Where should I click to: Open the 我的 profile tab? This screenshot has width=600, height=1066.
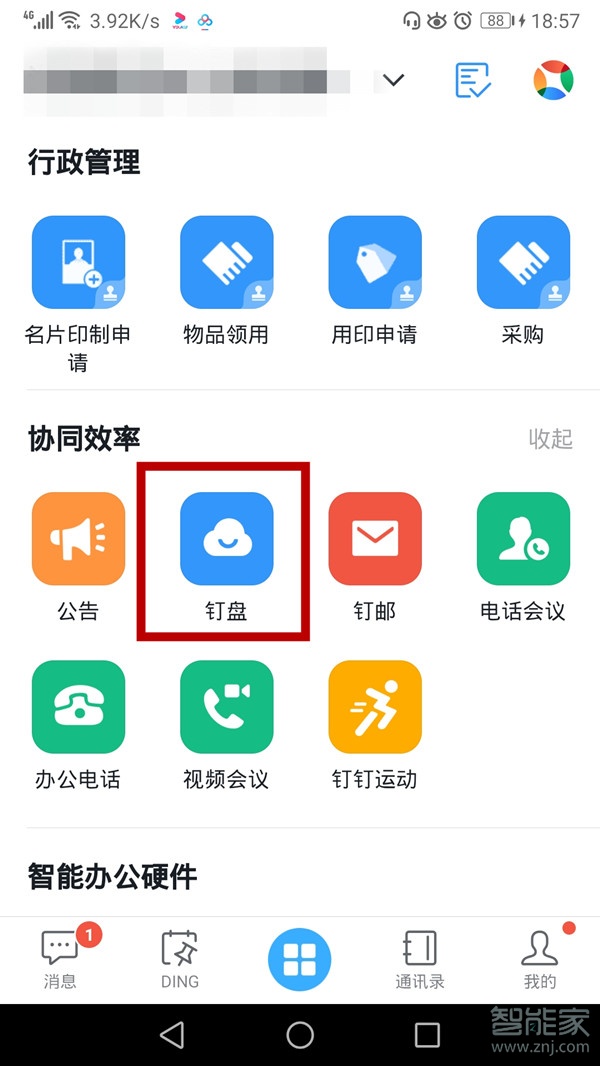click(540, 958)
